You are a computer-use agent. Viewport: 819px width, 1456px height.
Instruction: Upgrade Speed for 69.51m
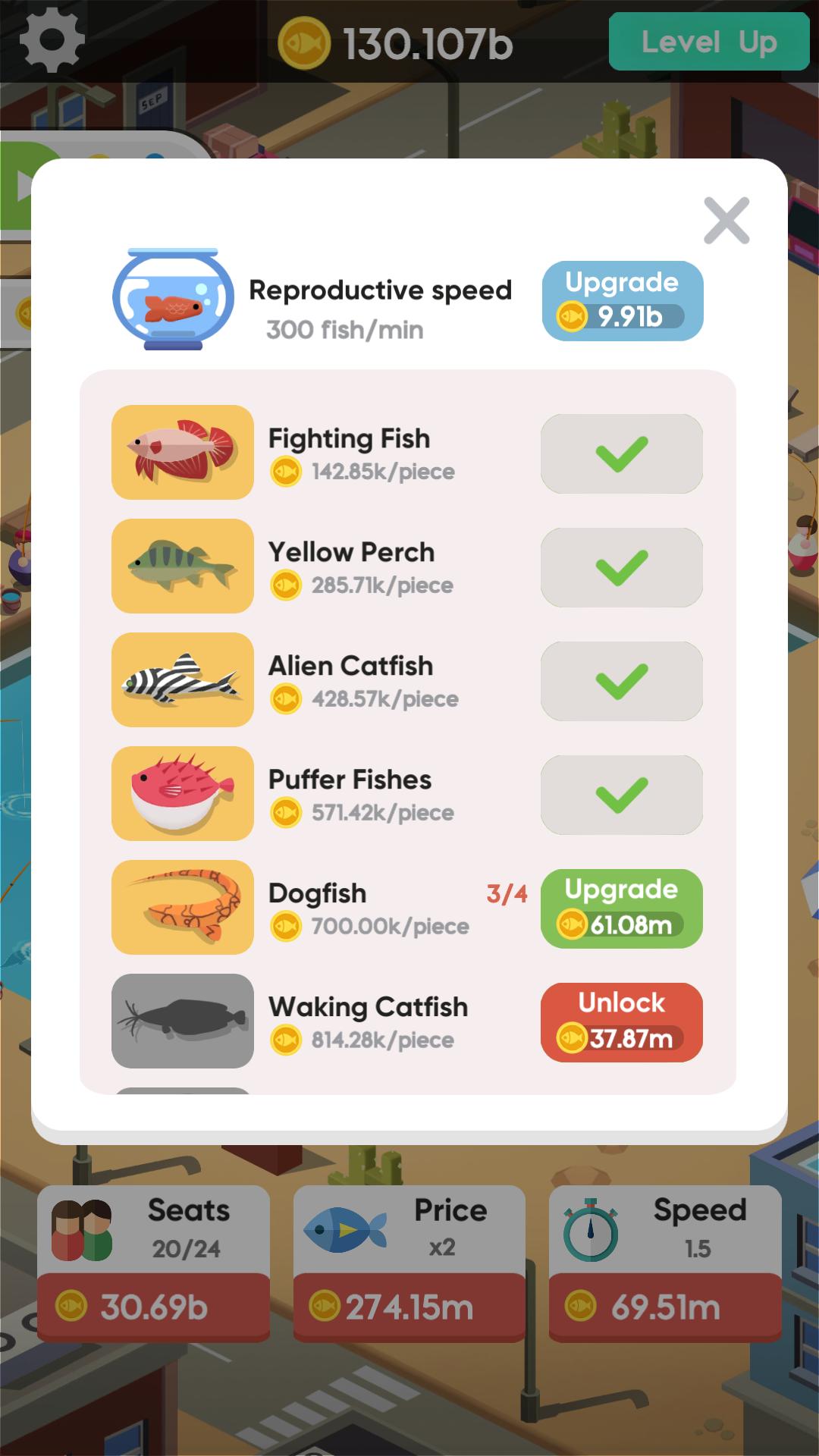pyautogui.click(x=665, y=1306)
